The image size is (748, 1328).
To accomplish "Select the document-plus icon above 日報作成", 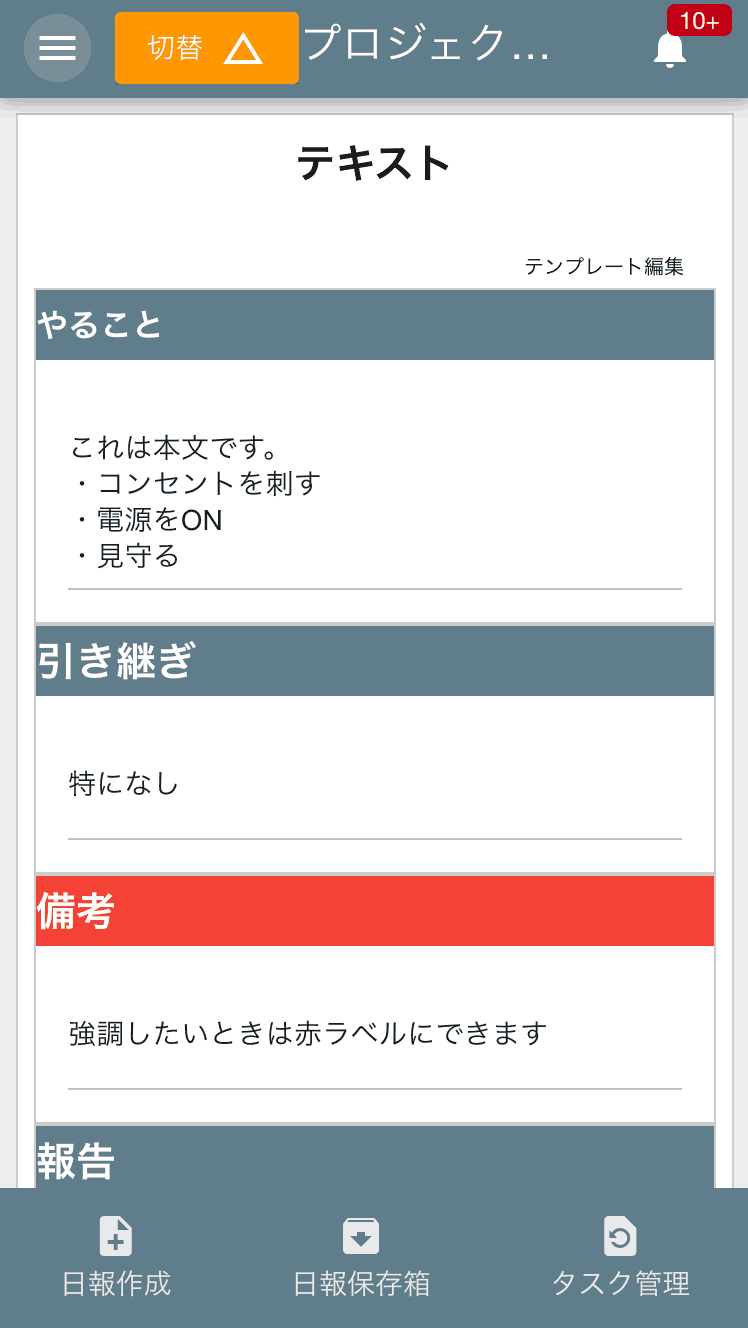I will pos(116,1236).
